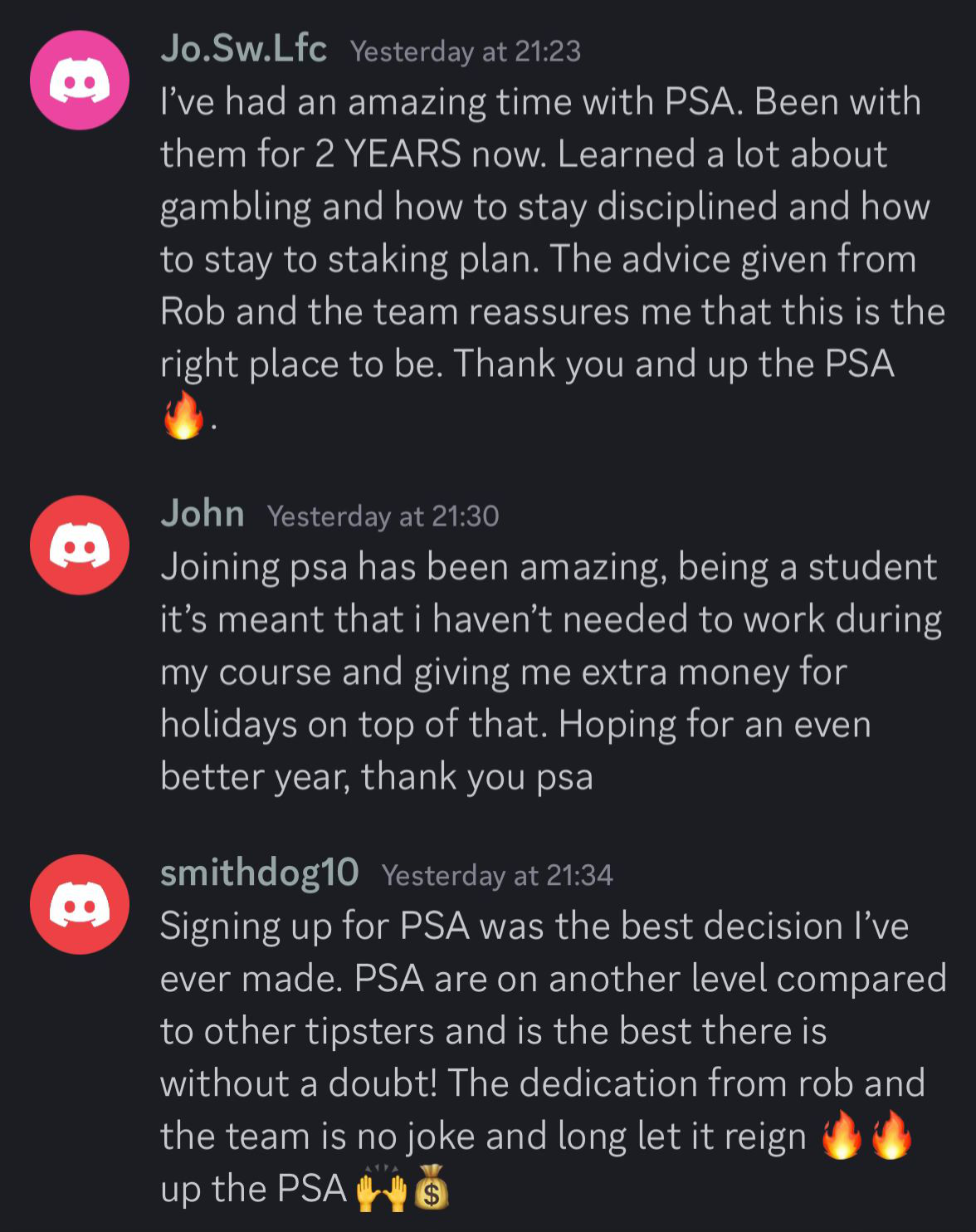Tap the username John

pos(202,513)
